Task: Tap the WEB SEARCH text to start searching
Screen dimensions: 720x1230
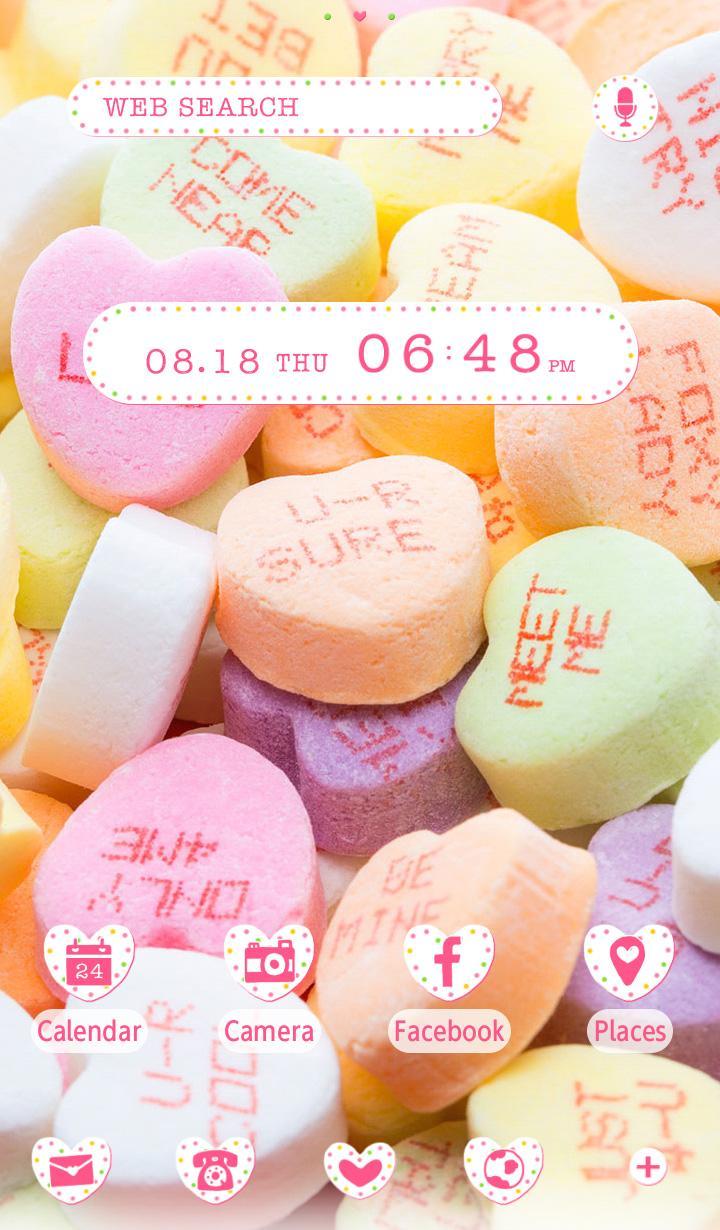Action: coord(200,108)
